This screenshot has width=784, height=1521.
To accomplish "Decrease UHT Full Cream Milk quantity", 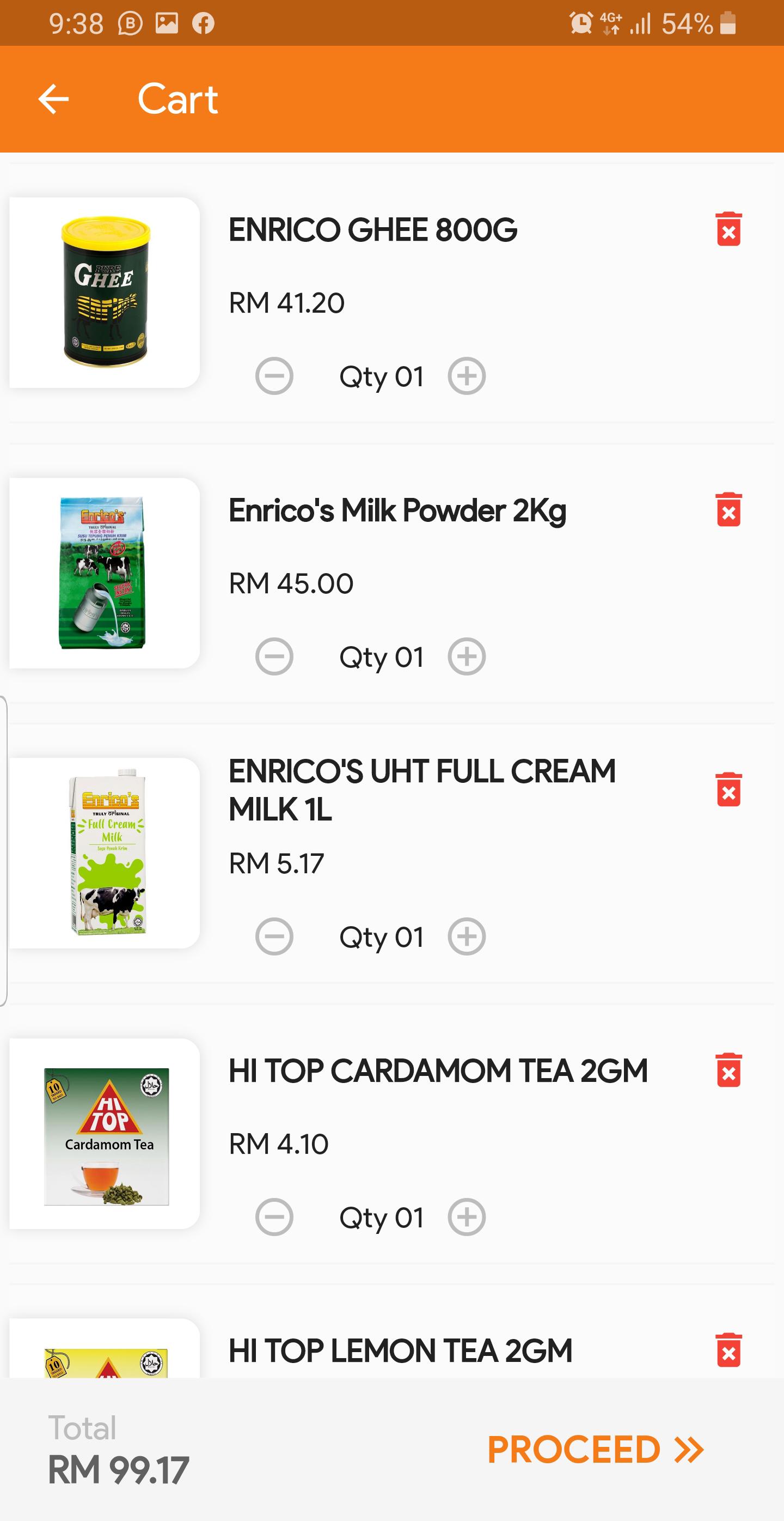I will click(274, 936).
